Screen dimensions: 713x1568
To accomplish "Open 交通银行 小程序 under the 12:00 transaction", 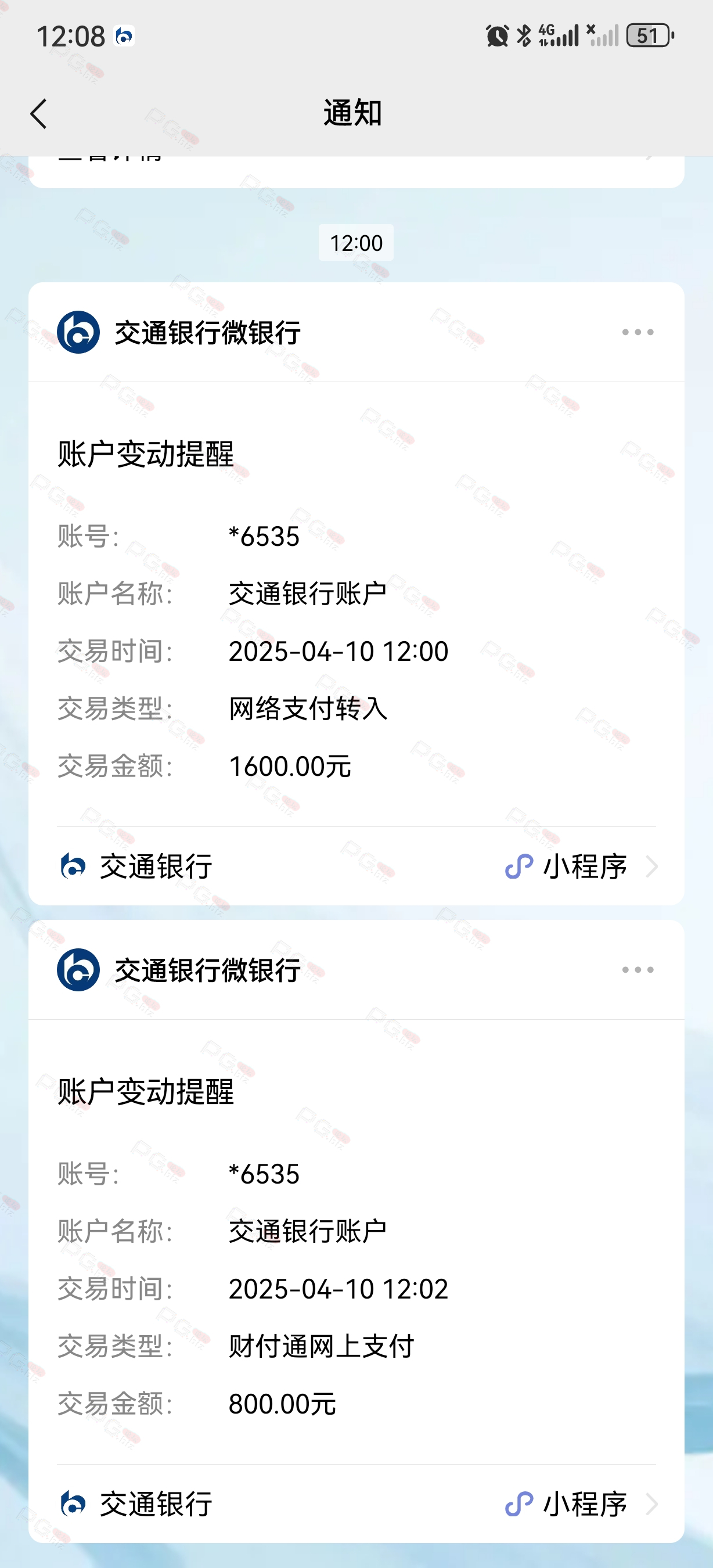I will point(356,866).
